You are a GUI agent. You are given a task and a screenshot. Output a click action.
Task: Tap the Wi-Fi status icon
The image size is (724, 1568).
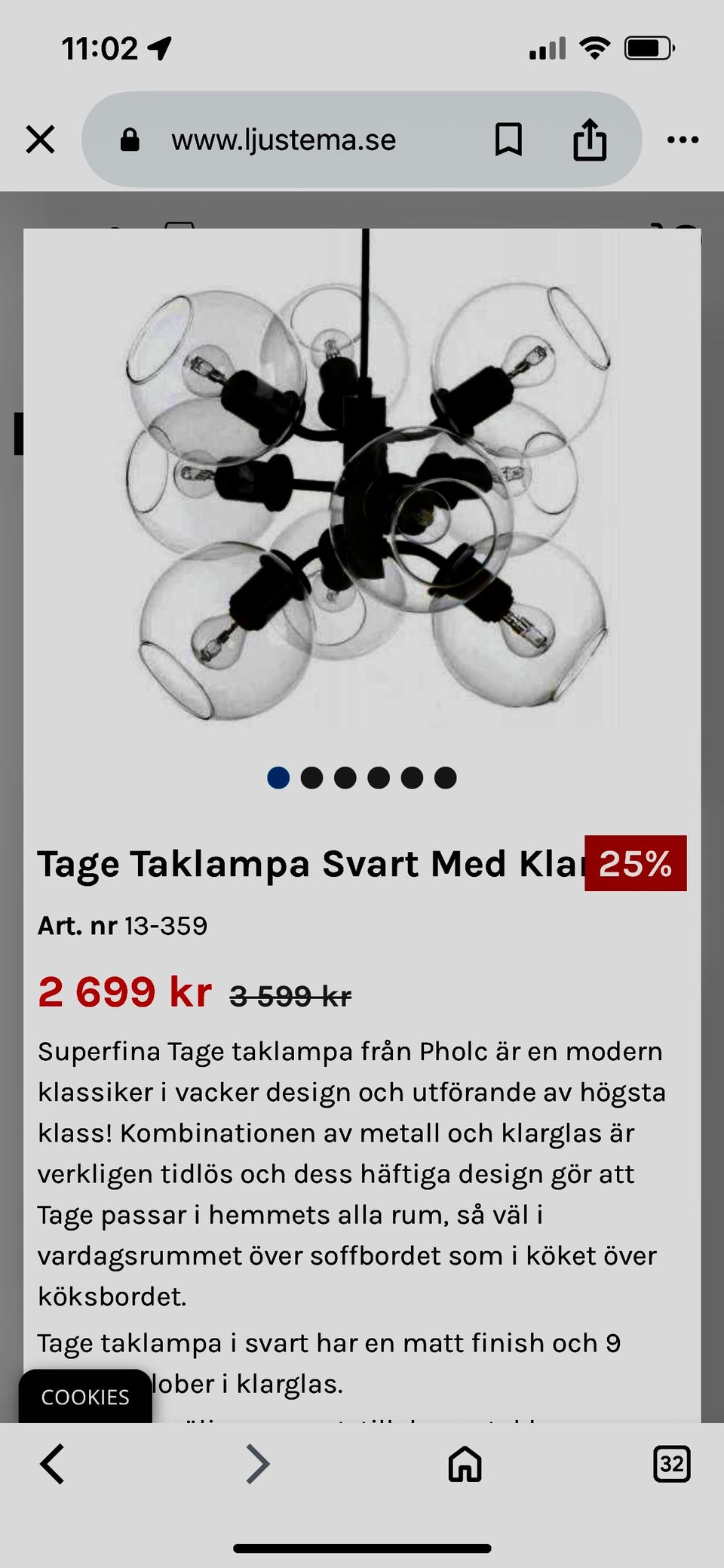(x=595, y=47)
